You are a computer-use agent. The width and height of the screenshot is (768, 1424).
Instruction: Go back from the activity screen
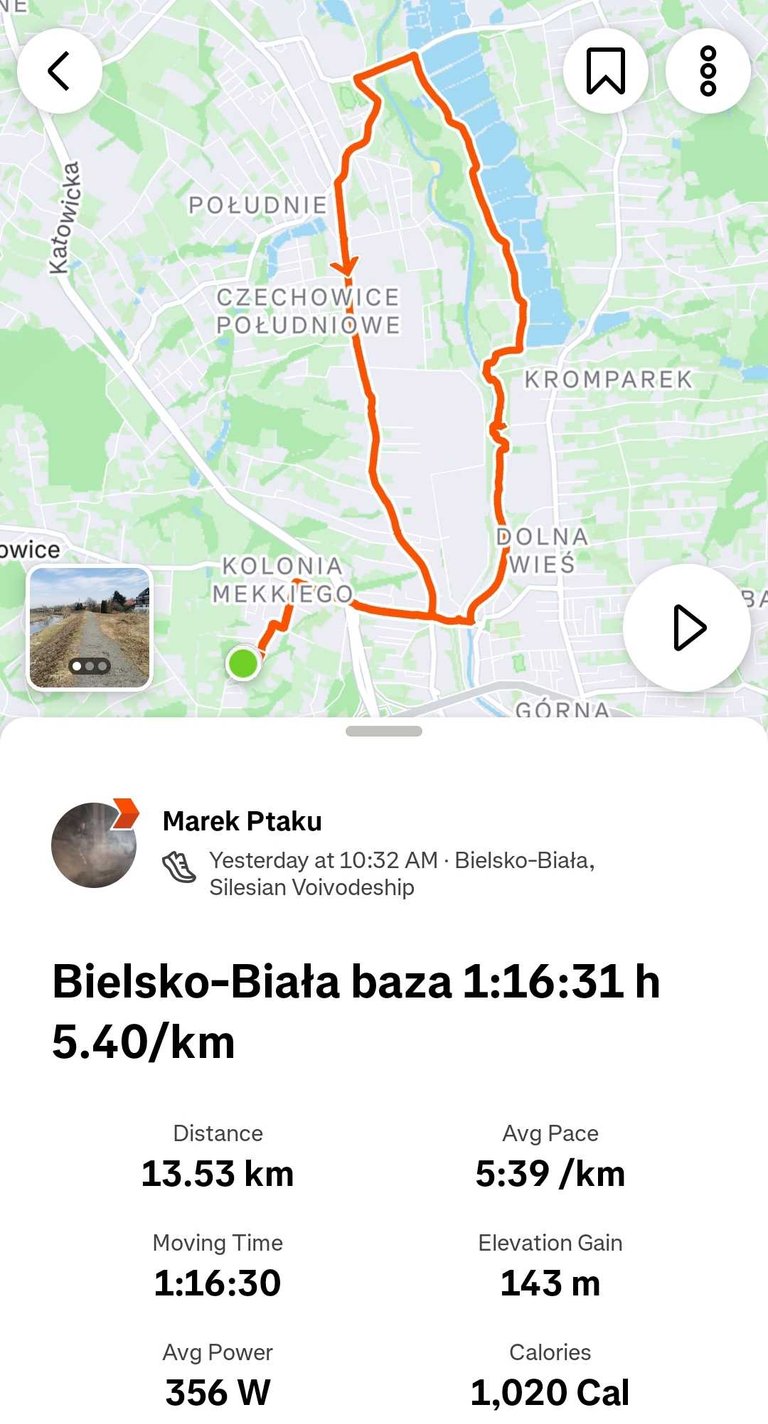[59, 71]
